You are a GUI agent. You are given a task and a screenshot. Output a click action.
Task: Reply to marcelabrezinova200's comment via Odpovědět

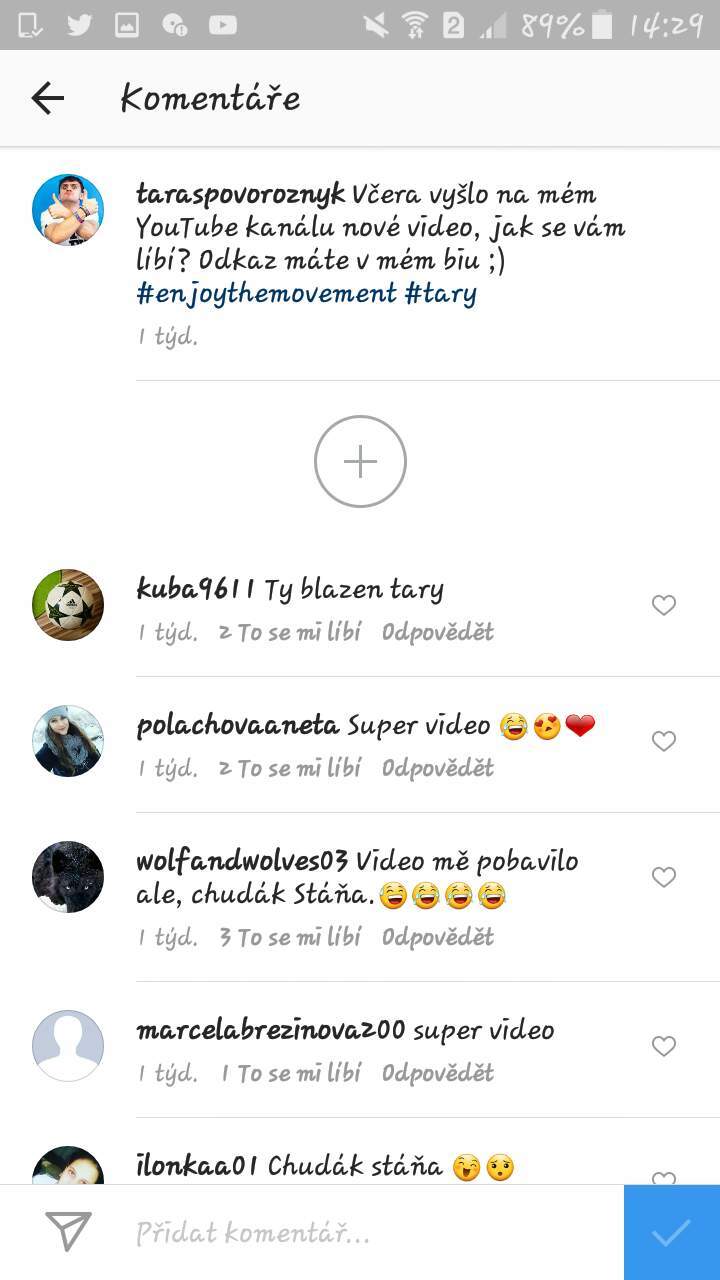coord(438,1073)
